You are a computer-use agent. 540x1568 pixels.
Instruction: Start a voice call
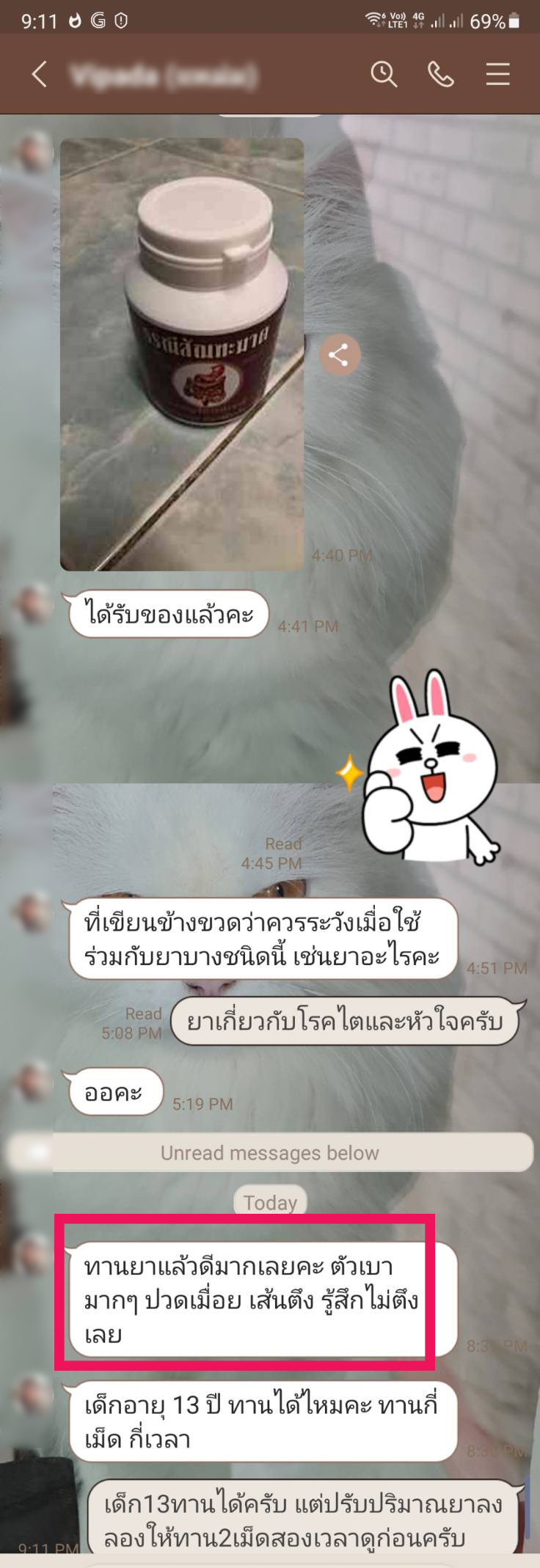pyautogui.click(x=440, y=74)
